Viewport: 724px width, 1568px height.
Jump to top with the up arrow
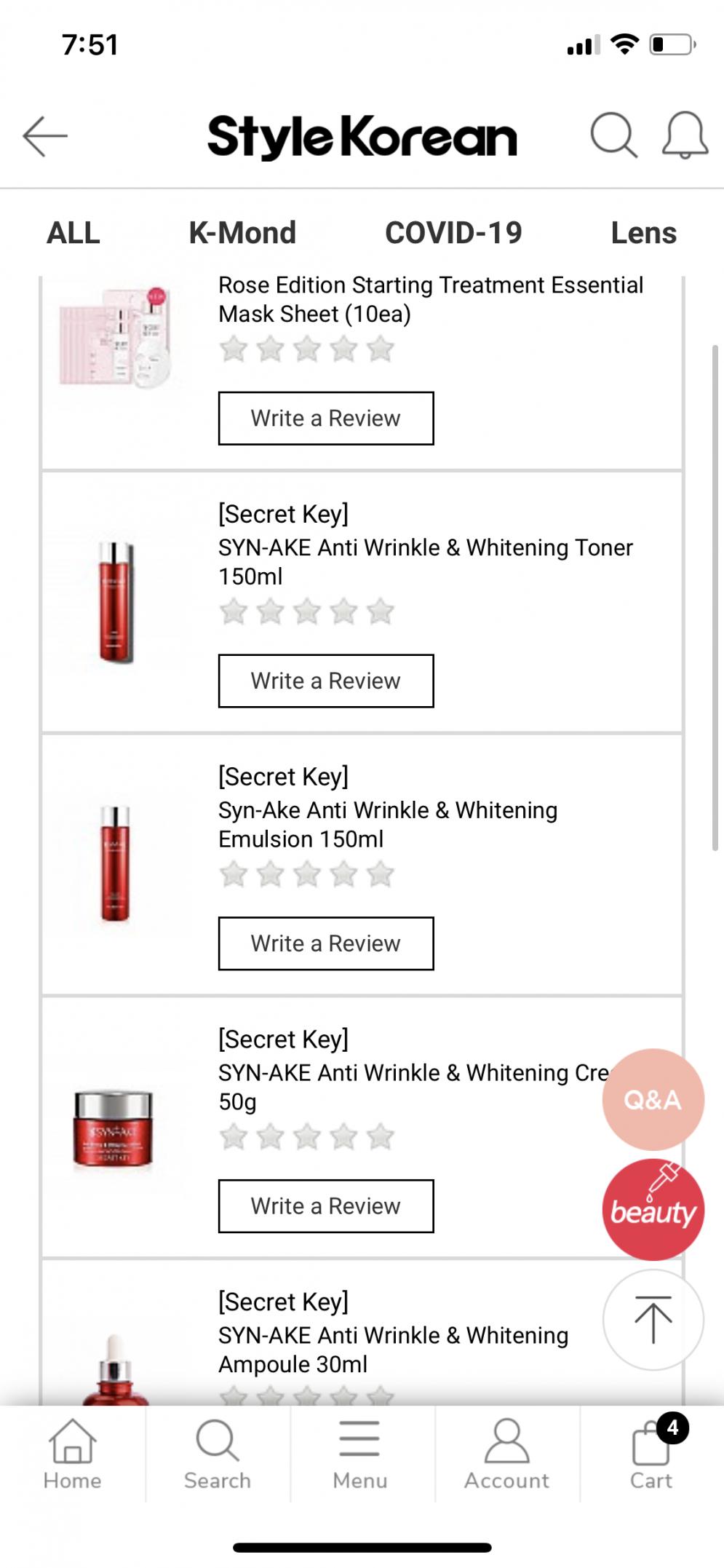click(x=653, y=1320)
